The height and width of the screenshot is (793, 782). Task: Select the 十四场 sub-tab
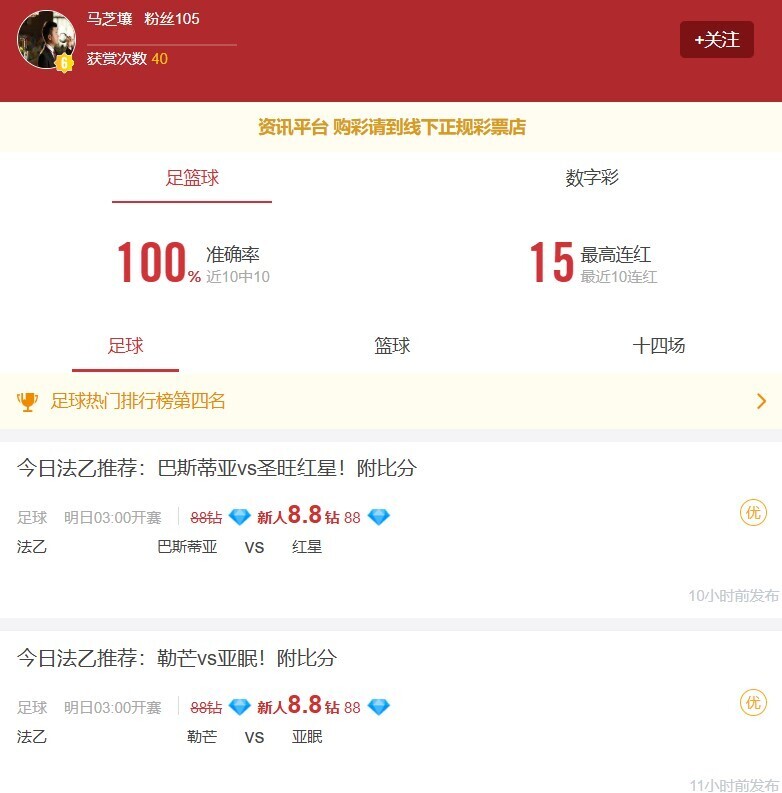tap(658, 346)
